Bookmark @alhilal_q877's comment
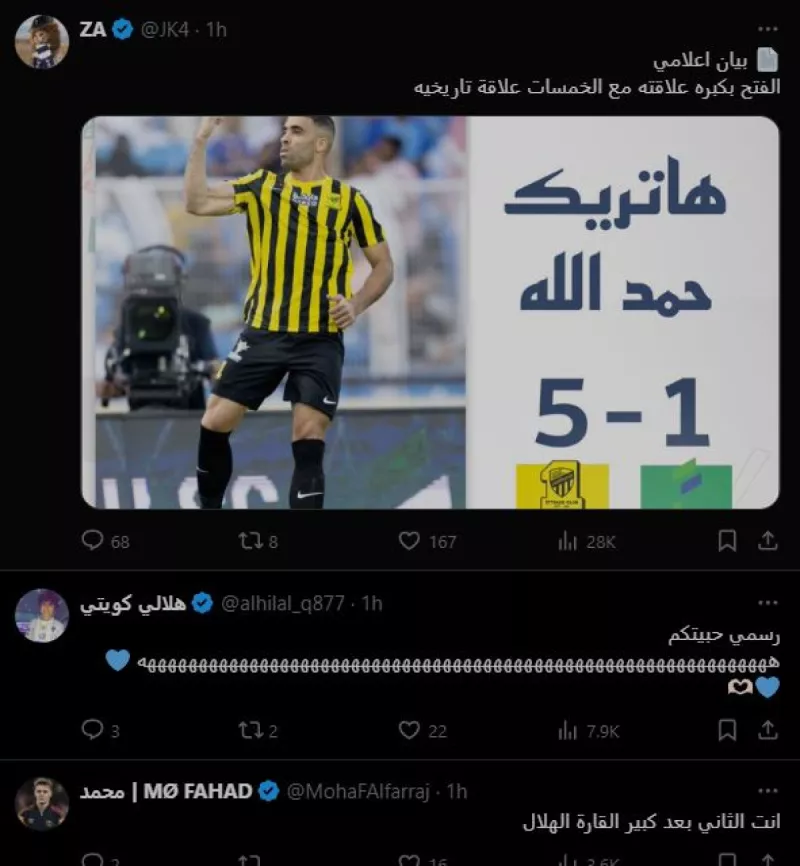The height and width of the screenshot is (866, 800). click(728, 731)
